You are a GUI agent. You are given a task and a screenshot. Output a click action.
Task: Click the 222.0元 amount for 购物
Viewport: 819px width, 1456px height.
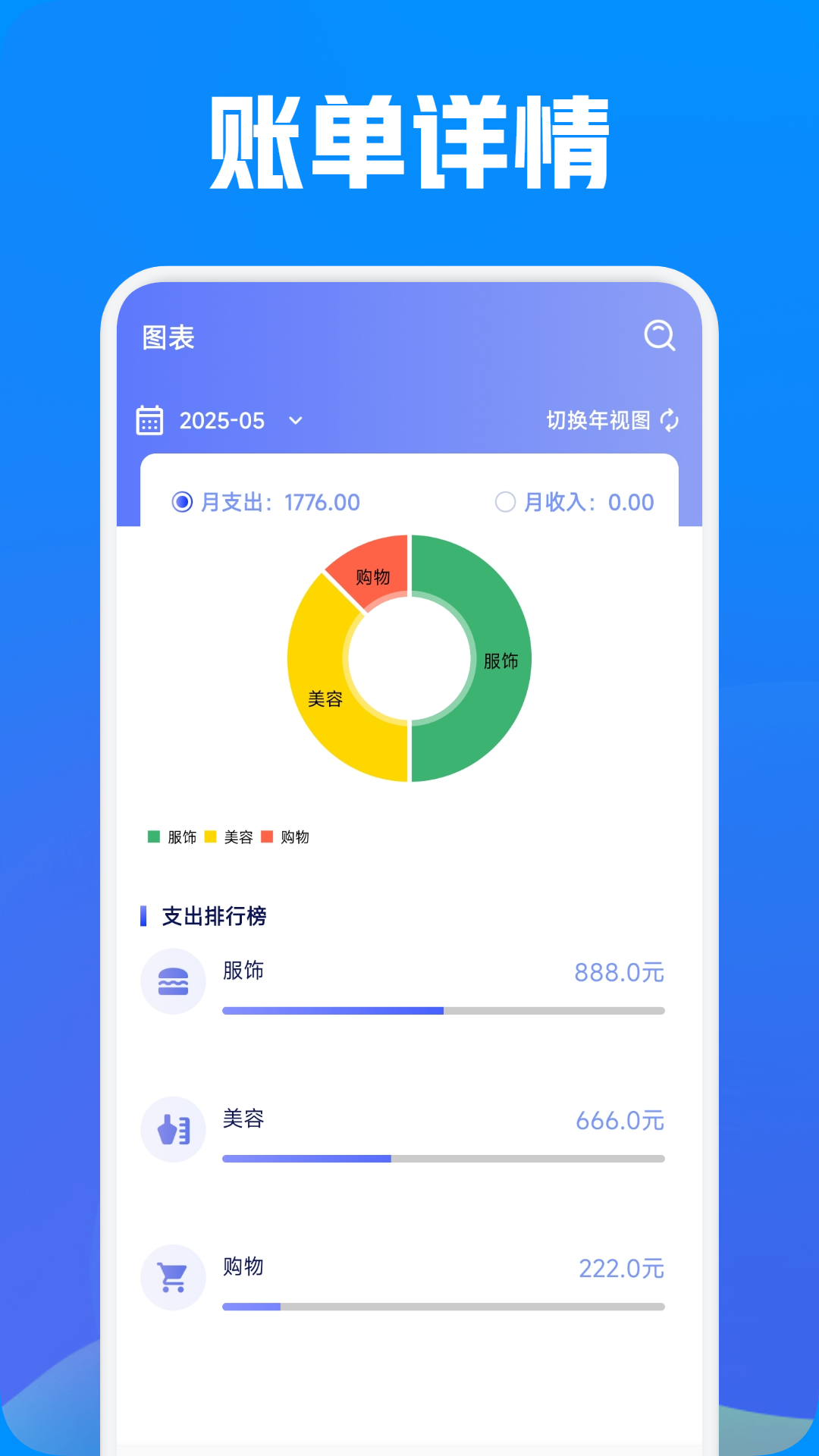click(x=620, y=1267)
